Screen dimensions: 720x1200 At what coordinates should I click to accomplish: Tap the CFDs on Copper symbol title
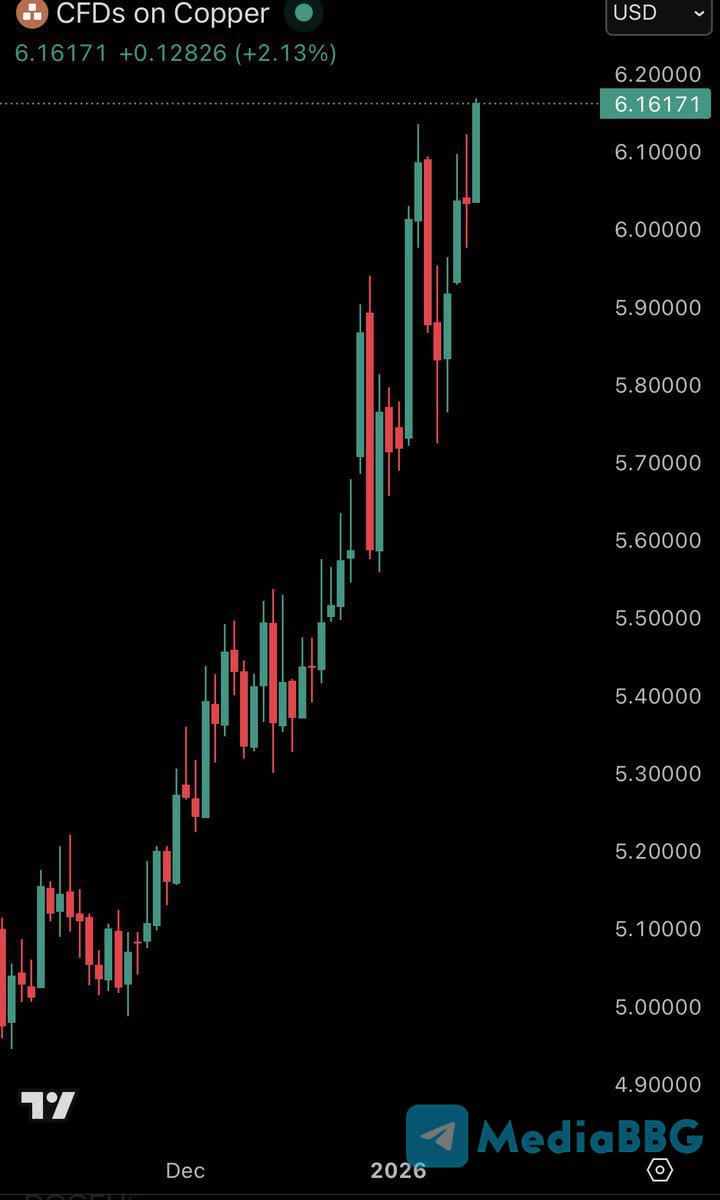[x=162, y=14]
